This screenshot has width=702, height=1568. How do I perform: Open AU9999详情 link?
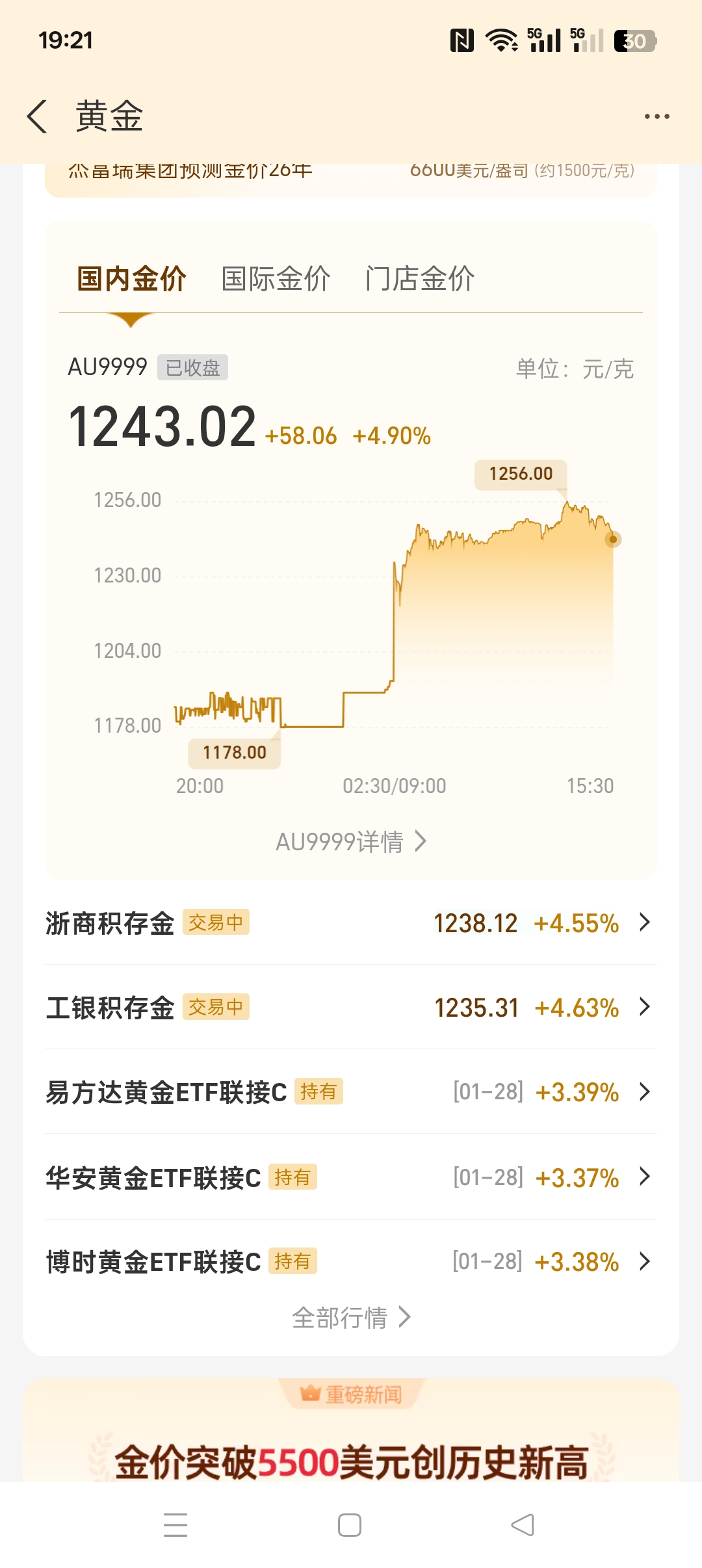pyautogui.click(x=351, y=842)
